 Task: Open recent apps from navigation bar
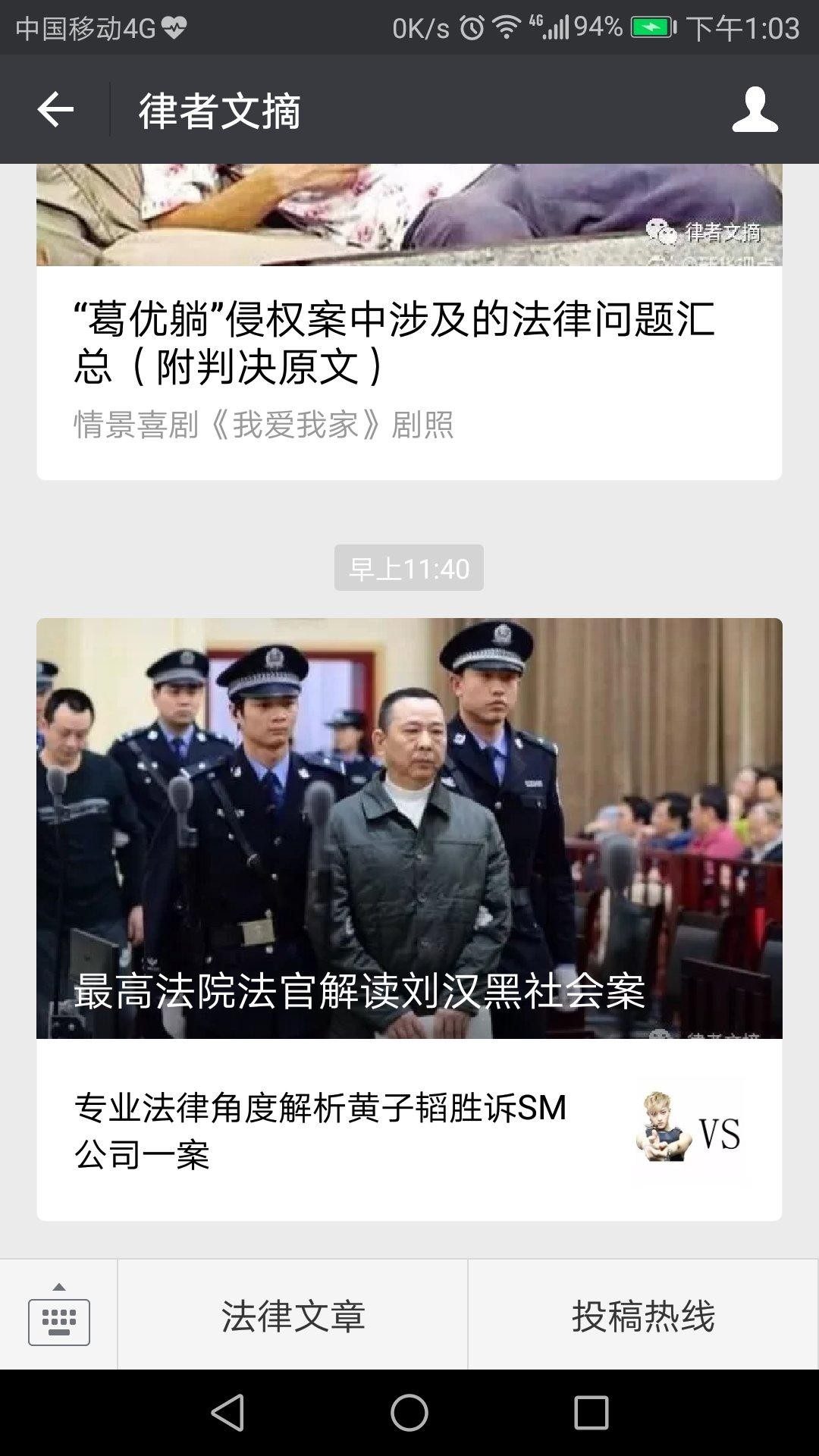(x=591, y=1413)
